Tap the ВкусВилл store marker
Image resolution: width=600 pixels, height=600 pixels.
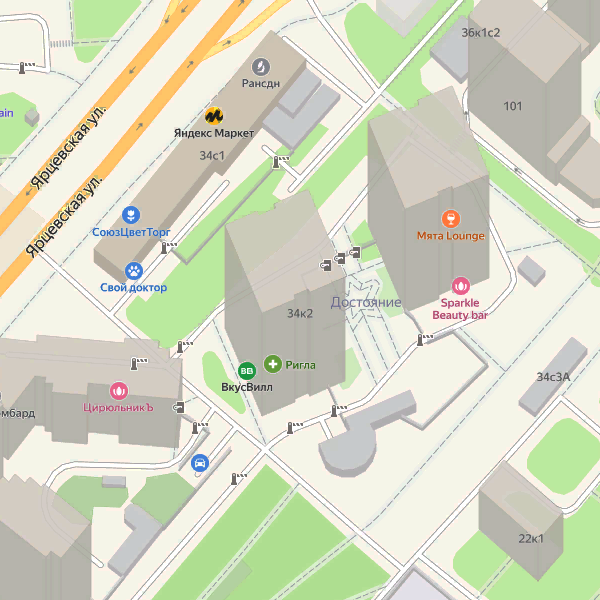click(x=247, y=370)
